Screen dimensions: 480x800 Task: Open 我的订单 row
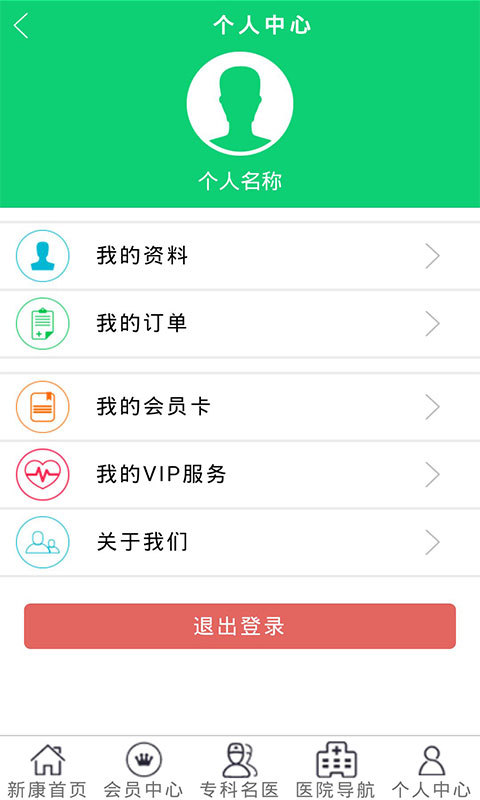tap(240, 323)
